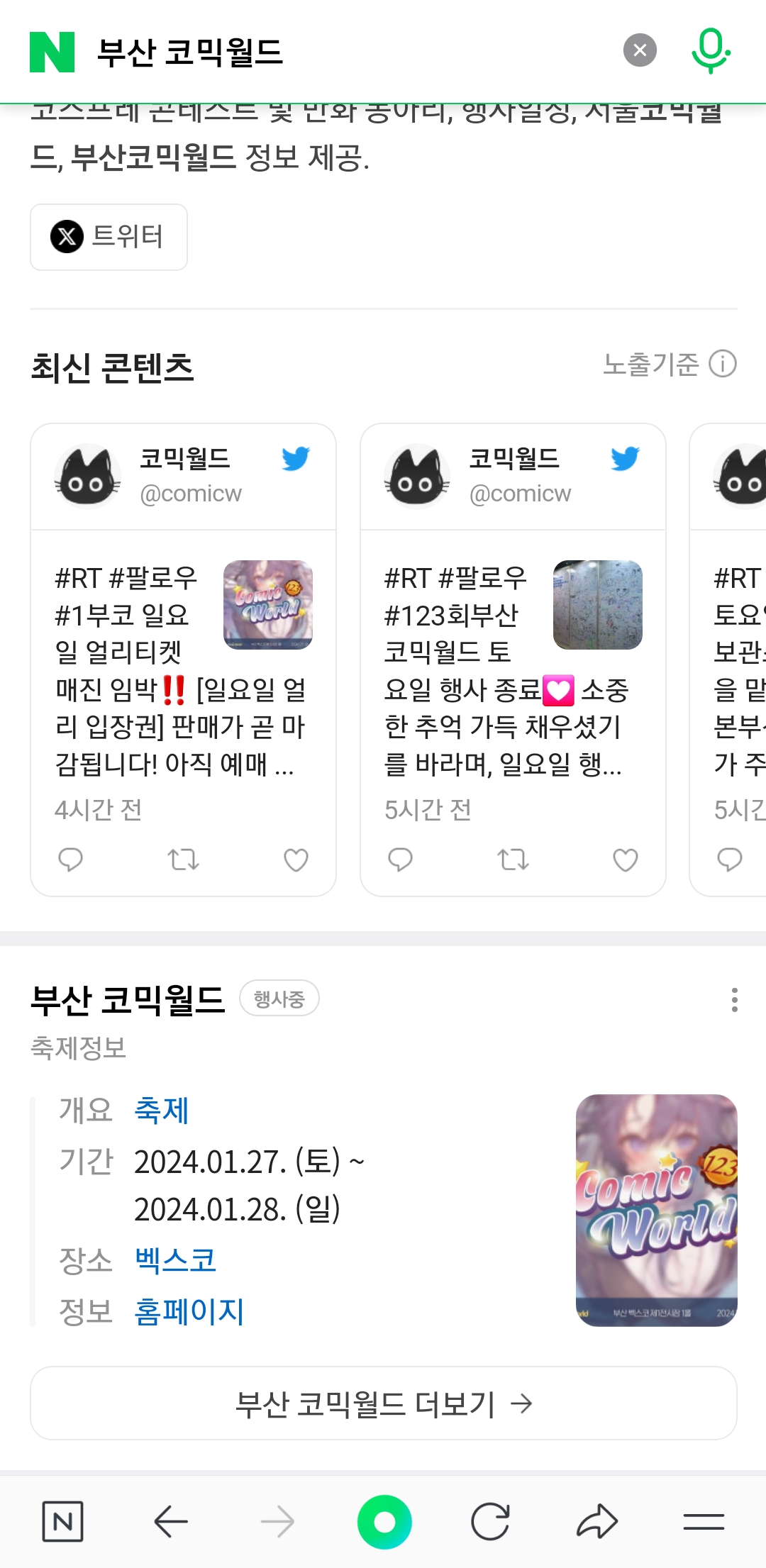Image resolution: width=766 pixels, height=1568 pixels.
Task: Open the 벡스코 venue link
Action: [175, 1260]
